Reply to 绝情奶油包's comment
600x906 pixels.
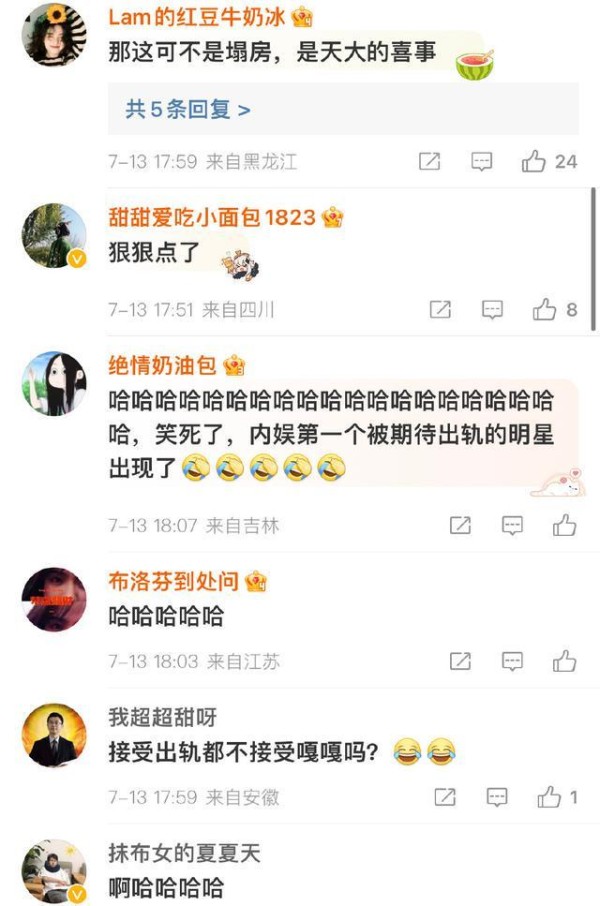point(512,525)
